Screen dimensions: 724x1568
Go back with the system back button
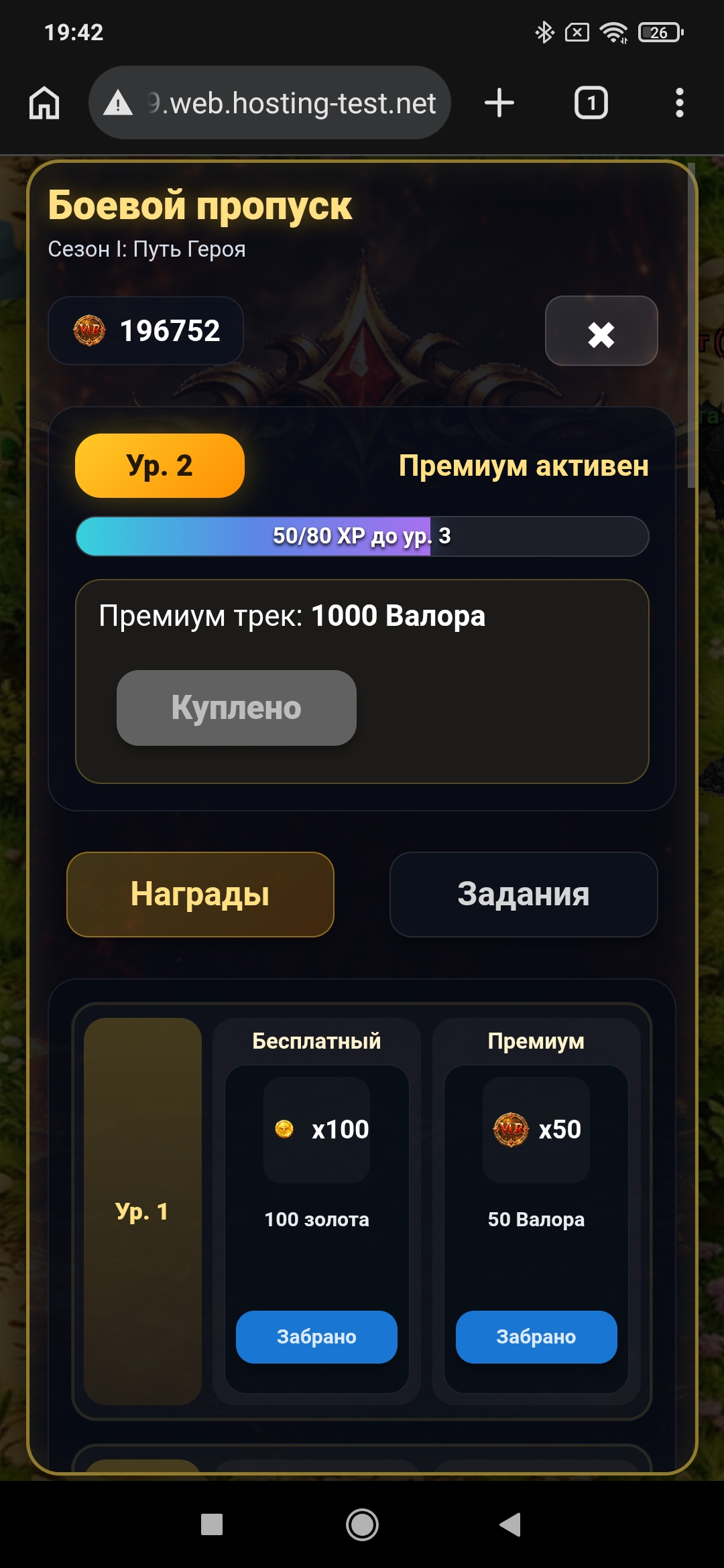pos(510,1524)
